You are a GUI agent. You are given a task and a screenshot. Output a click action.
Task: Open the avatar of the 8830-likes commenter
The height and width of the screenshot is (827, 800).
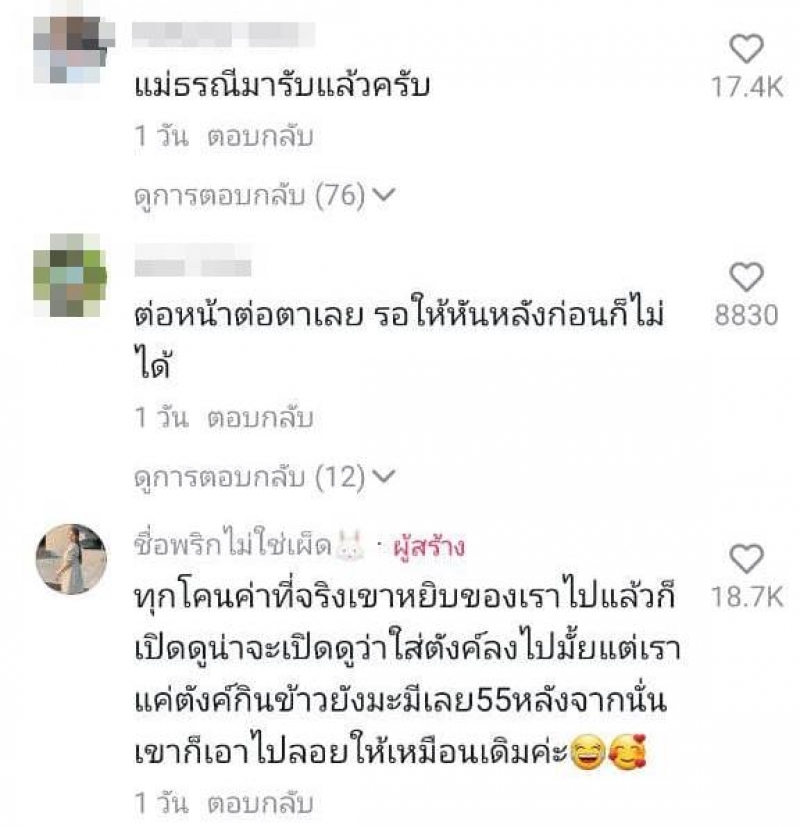pyautogui.click(x=70, y=276)
